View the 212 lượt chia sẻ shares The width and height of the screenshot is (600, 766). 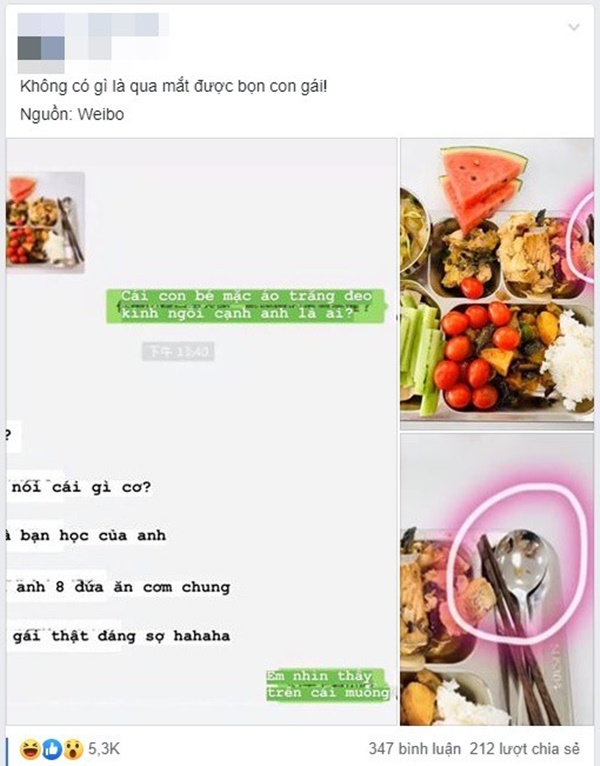coord(527,748)
